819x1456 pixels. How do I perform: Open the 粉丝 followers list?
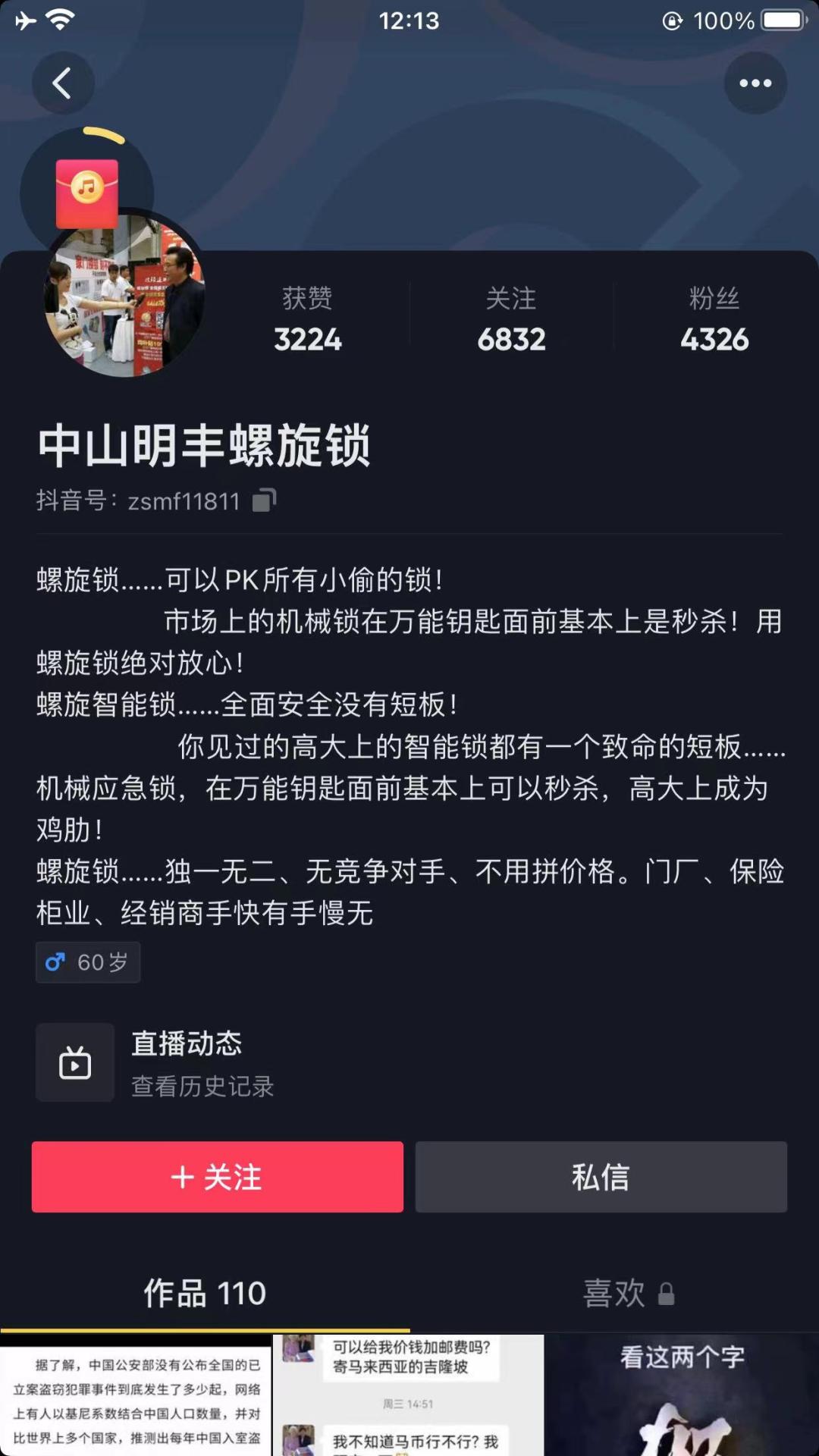714,320
